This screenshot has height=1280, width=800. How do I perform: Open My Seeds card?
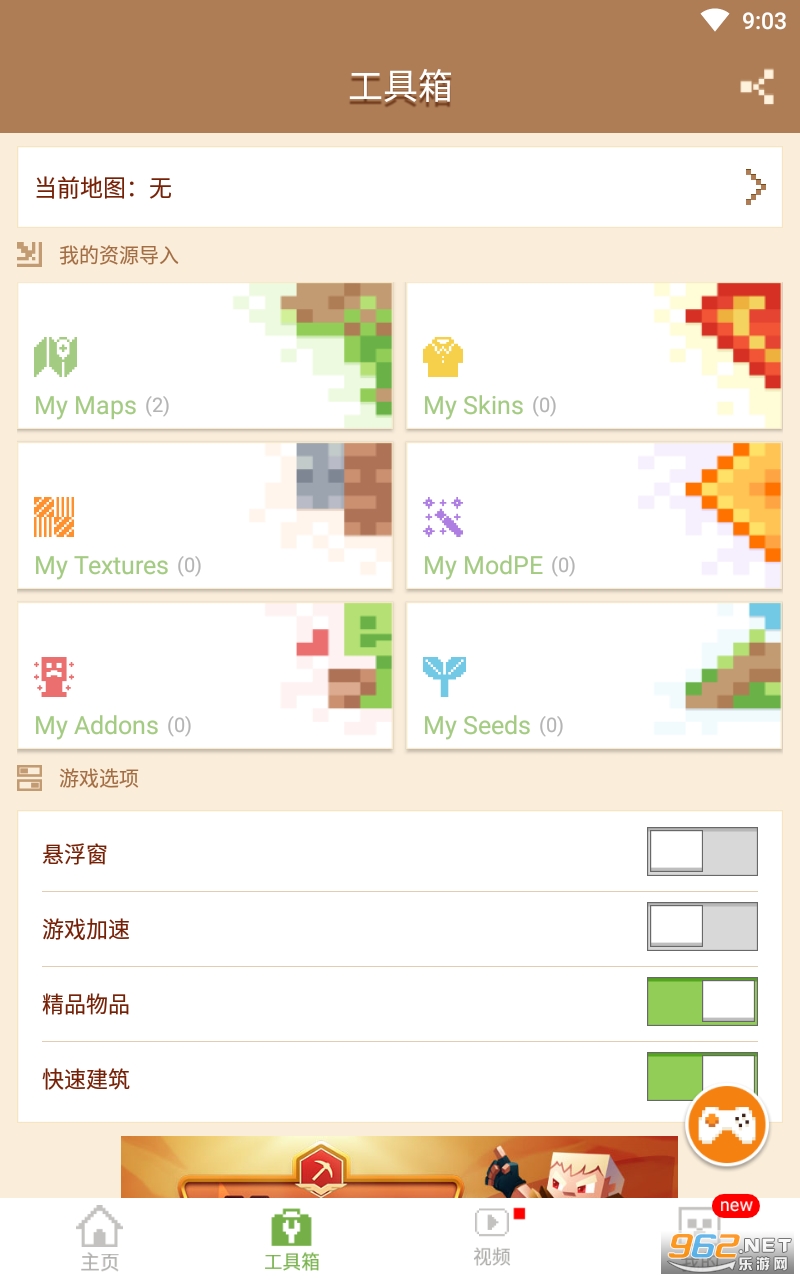point(594,676)
